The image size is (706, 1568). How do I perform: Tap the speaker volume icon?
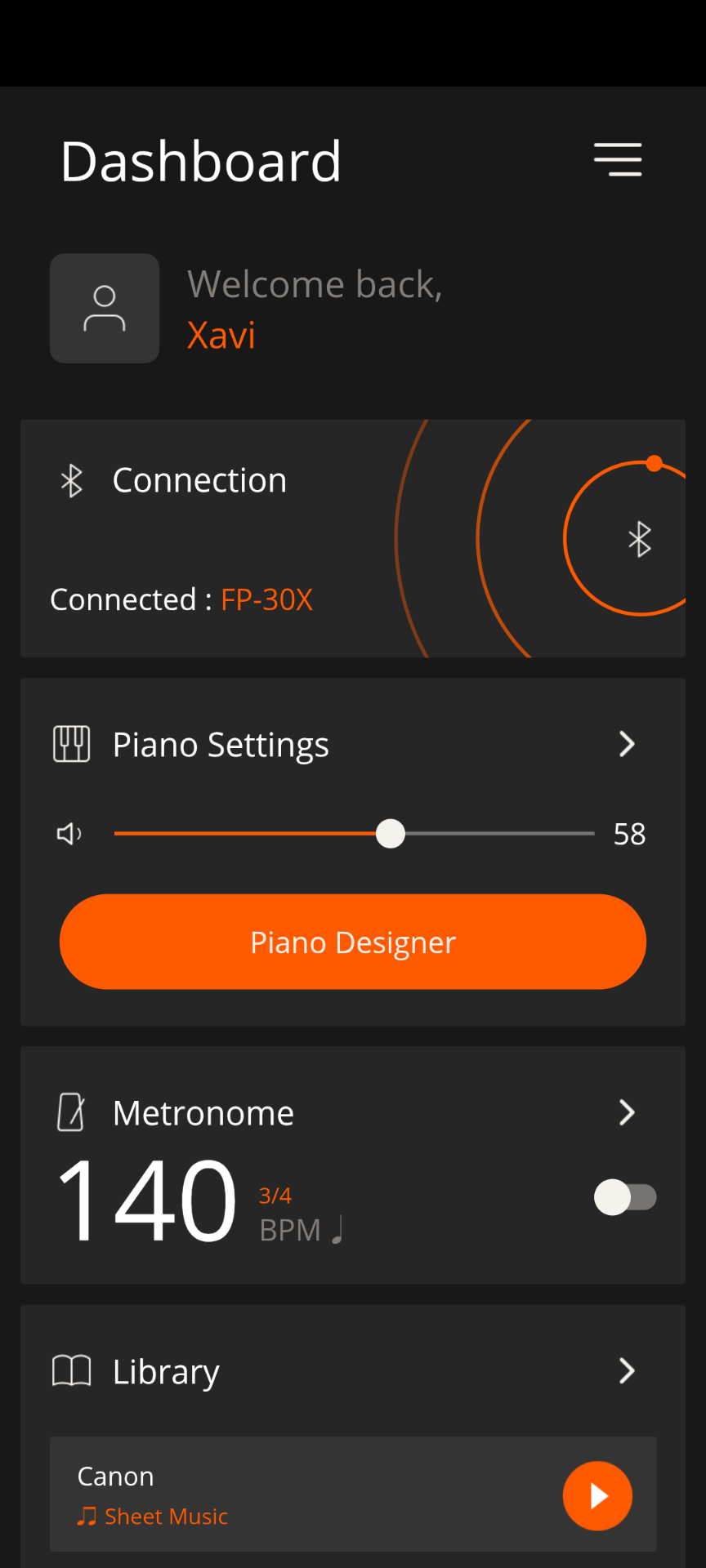click(x=69, y=834)
